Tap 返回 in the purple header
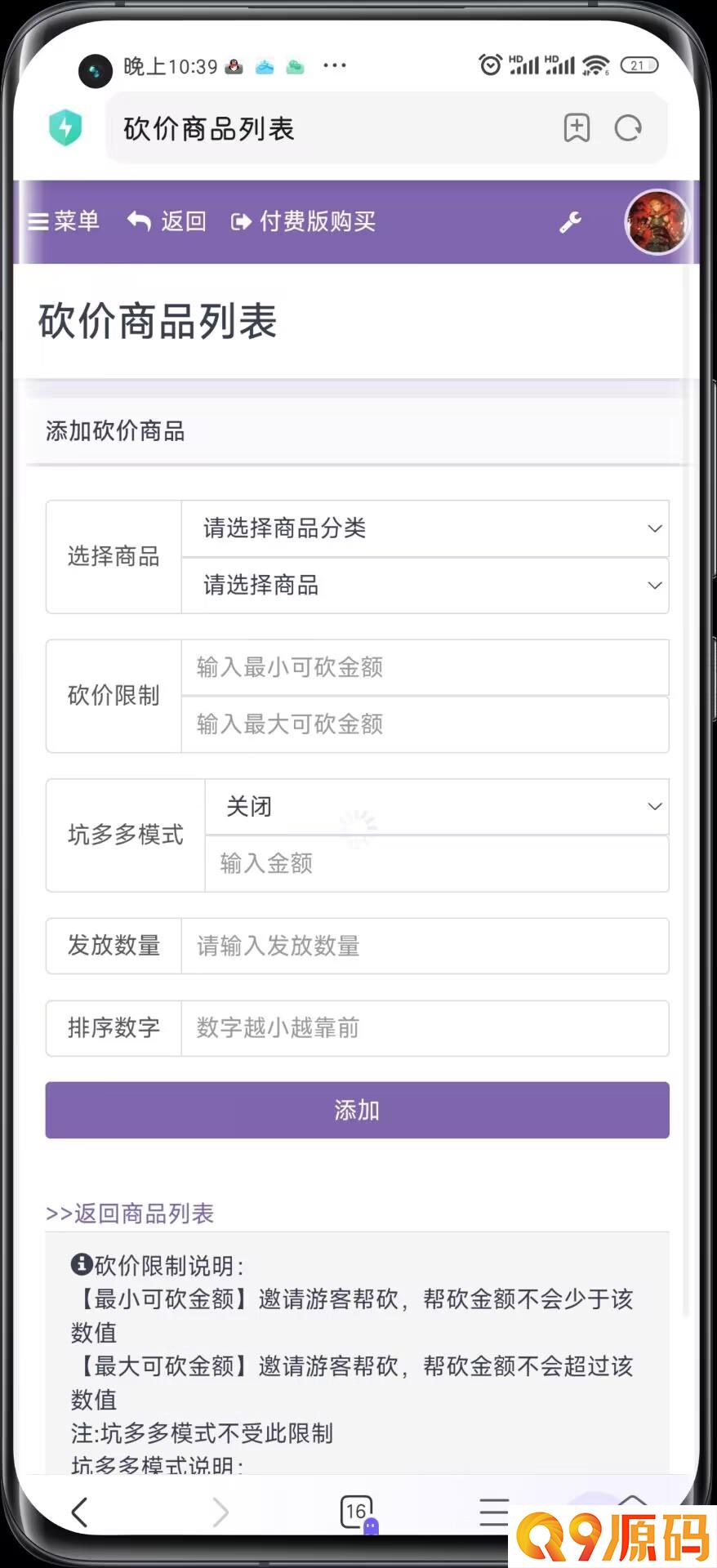The height and width of the screenshot is (1568, 717). click(167, 221)
